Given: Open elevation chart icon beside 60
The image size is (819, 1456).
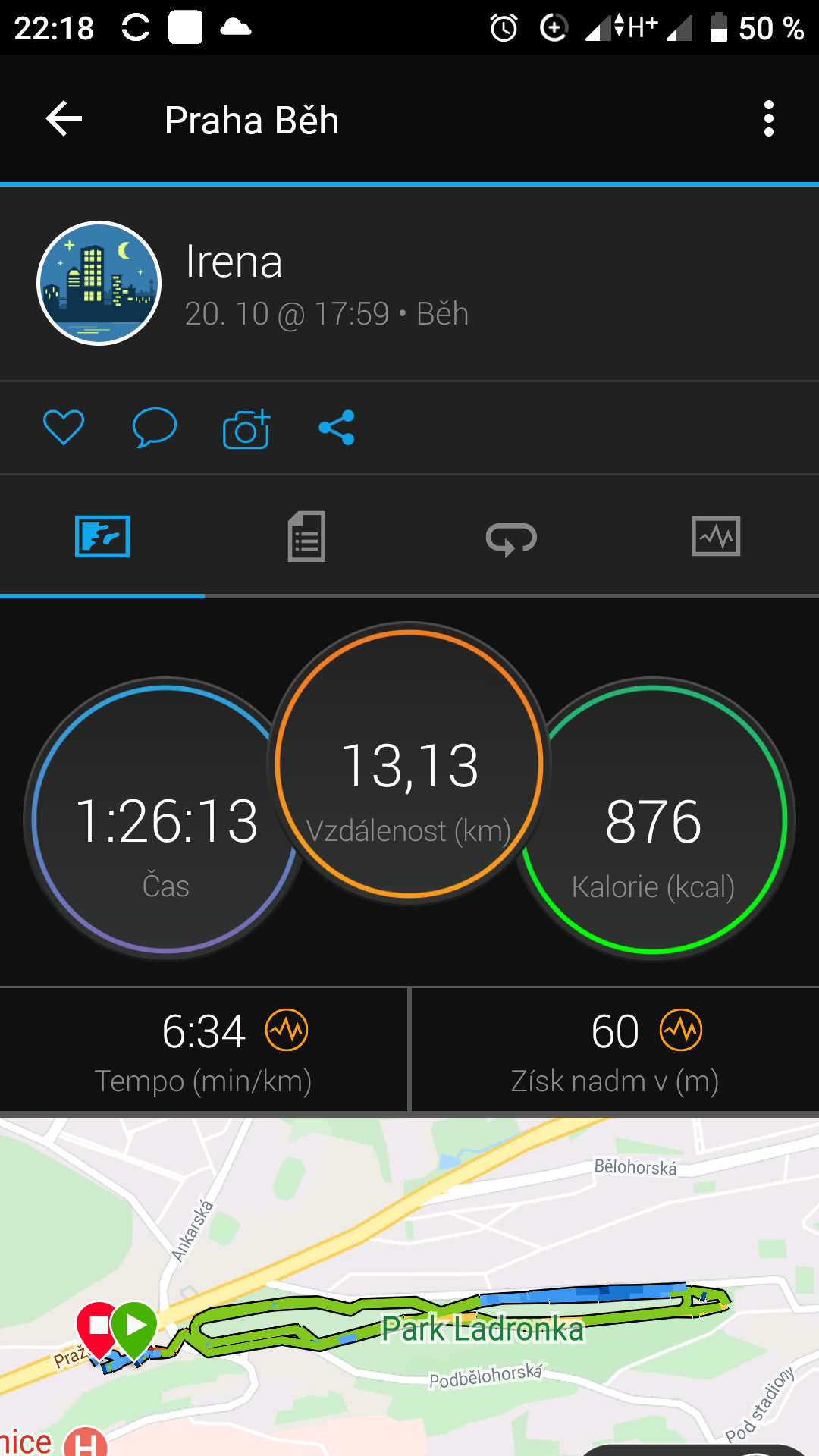Looking at the screenshot, I should (x=681, y=1030).
